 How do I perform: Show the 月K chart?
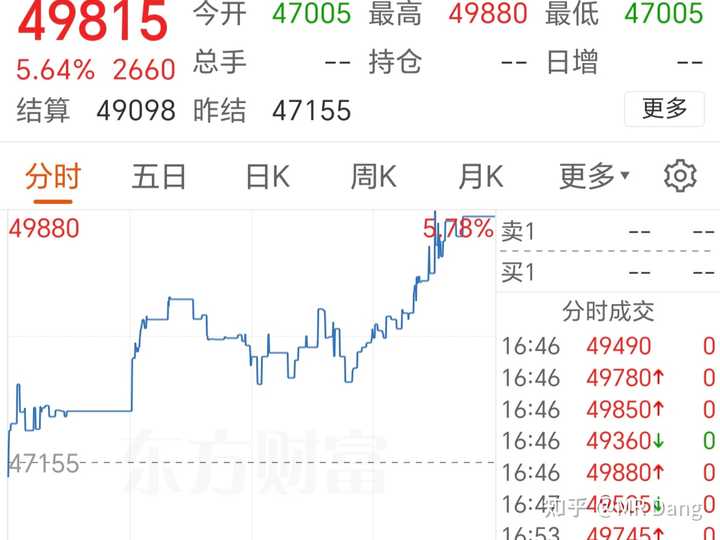[480, 177]
